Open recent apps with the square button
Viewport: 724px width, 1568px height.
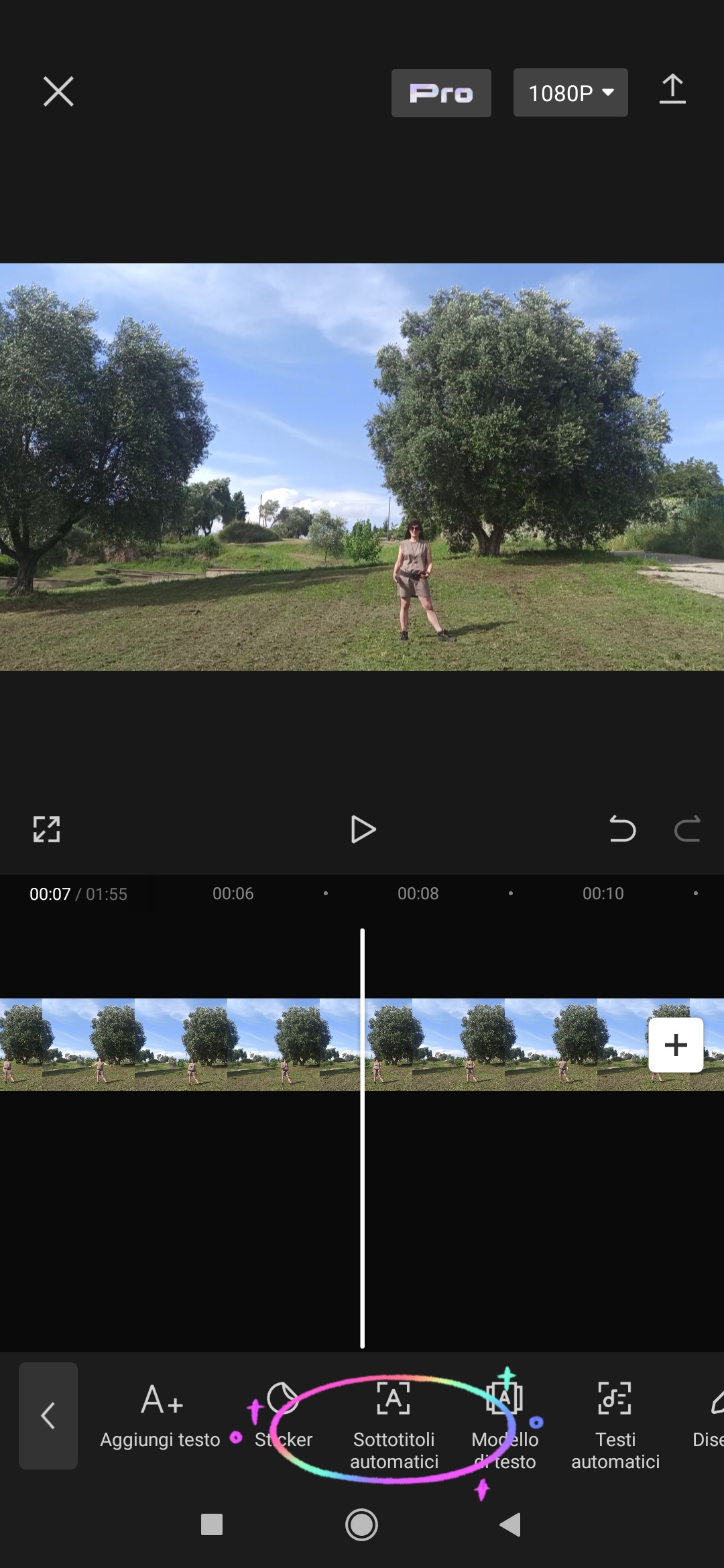click(212, 1525)
